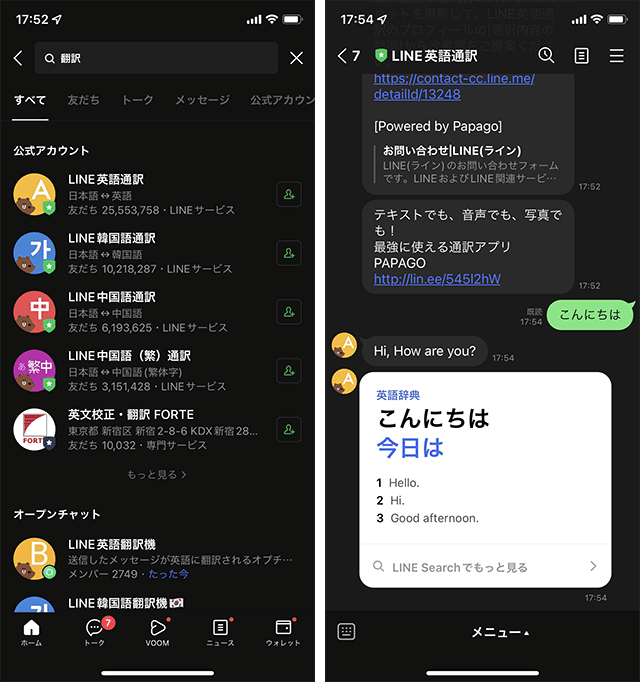Open the chat's hamburger menu

click(616, 56)
